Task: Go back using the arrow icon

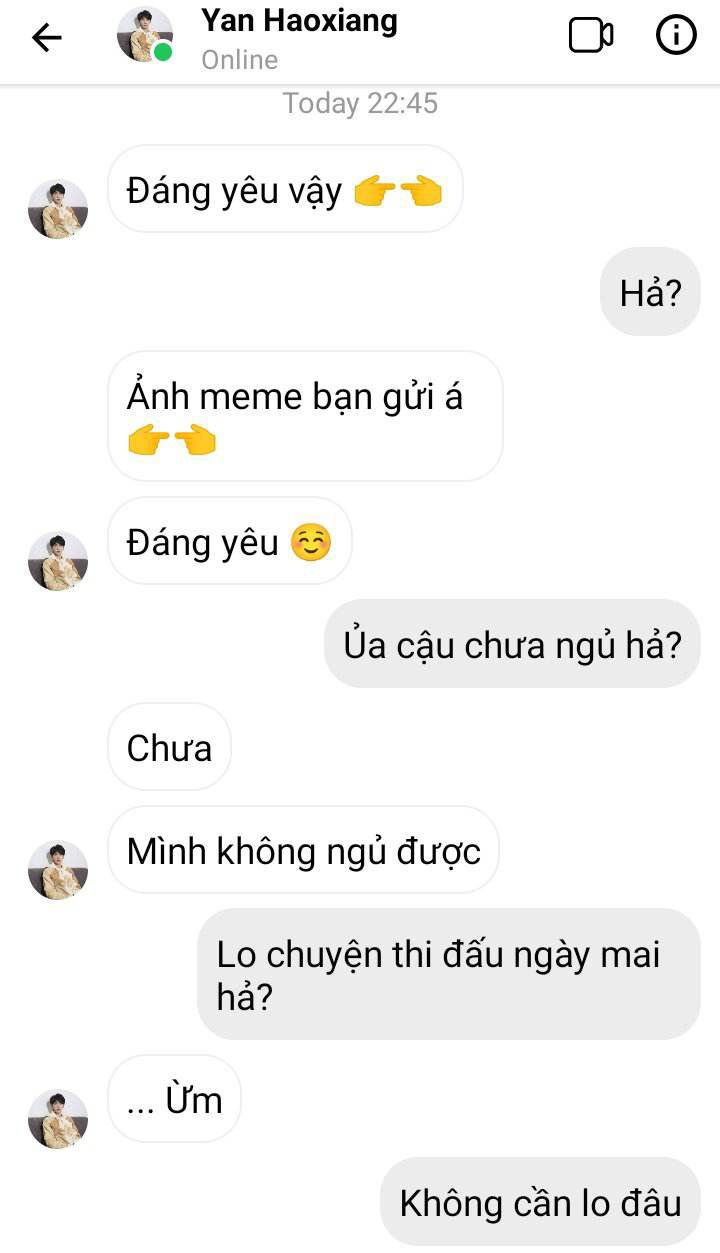Action: coord(47,38)
